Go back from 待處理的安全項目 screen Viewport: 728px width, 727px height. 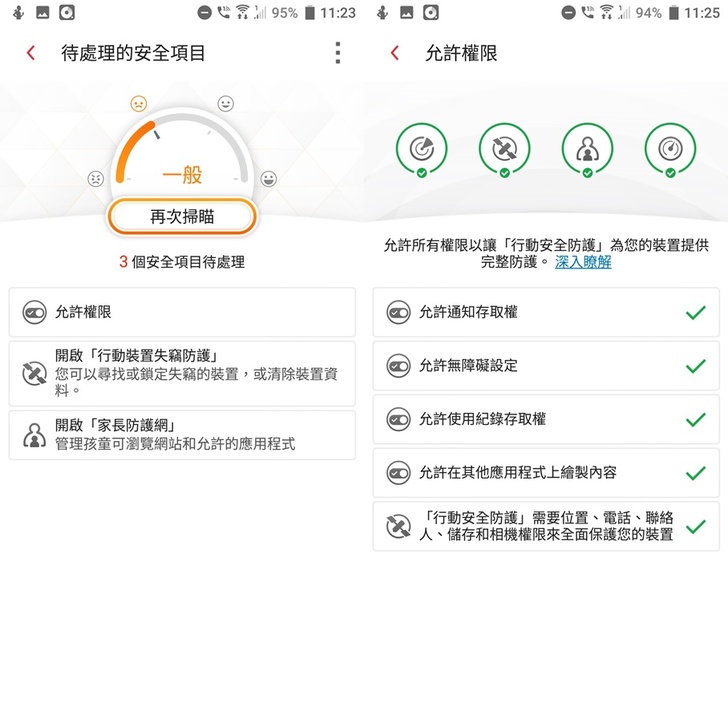[31, 53]
